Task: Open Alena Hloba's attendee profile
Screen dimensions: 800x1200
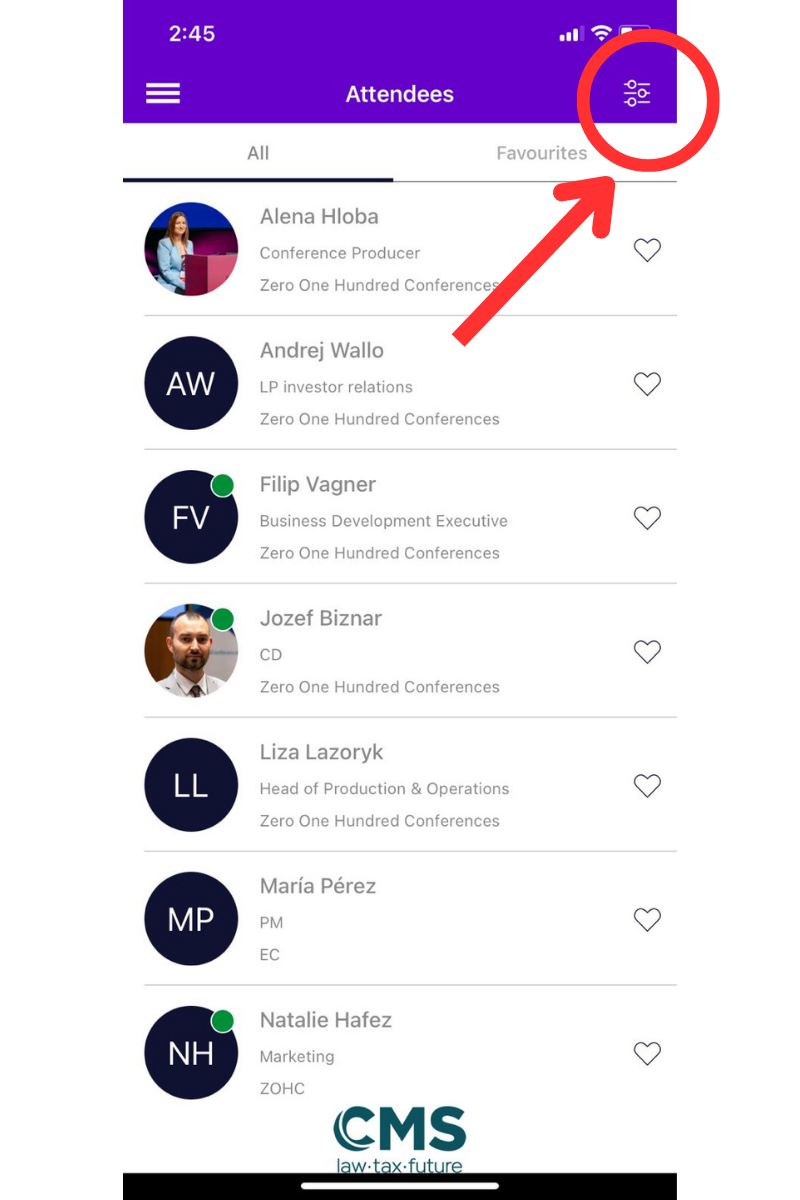Action: coord(320,217)
